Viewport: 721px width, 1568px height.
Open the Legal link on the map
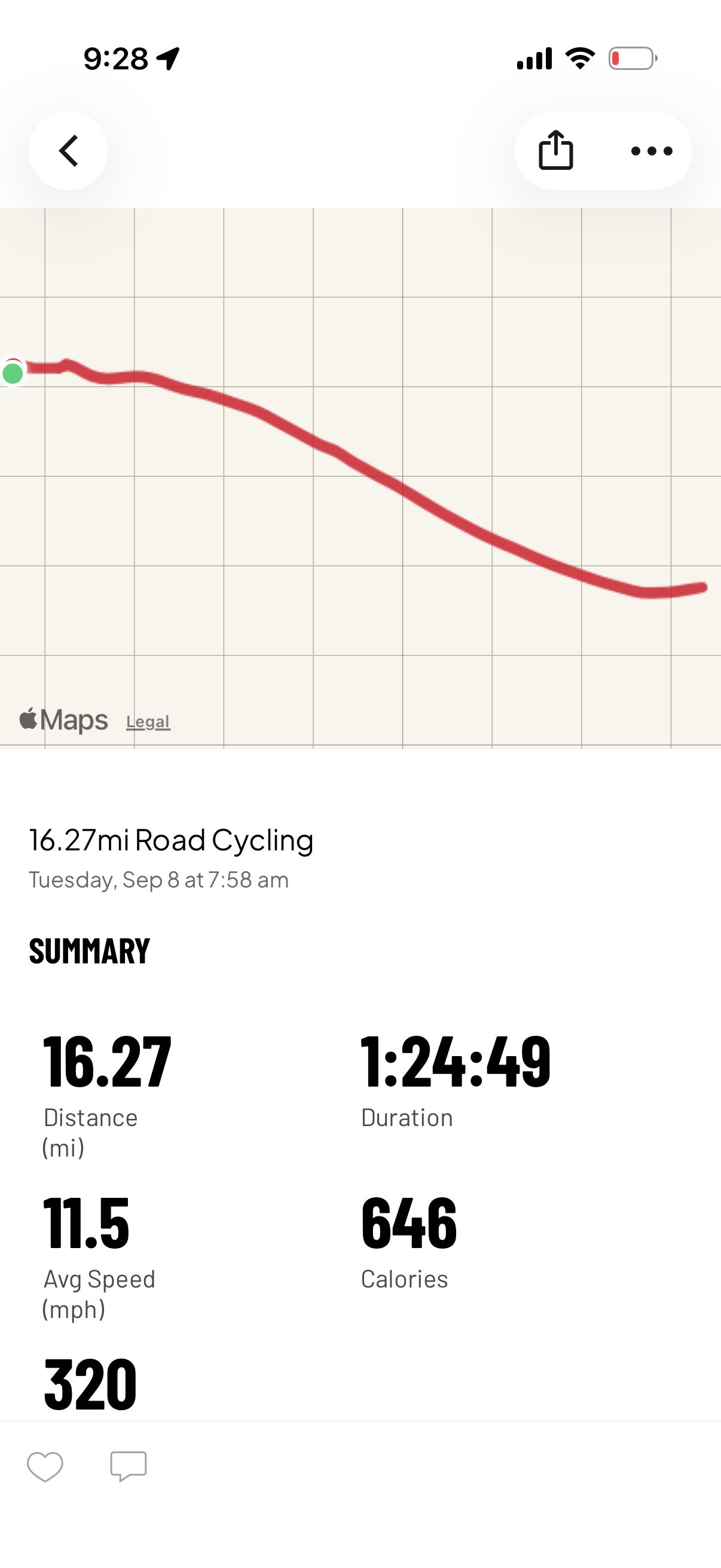pos(148,722)
